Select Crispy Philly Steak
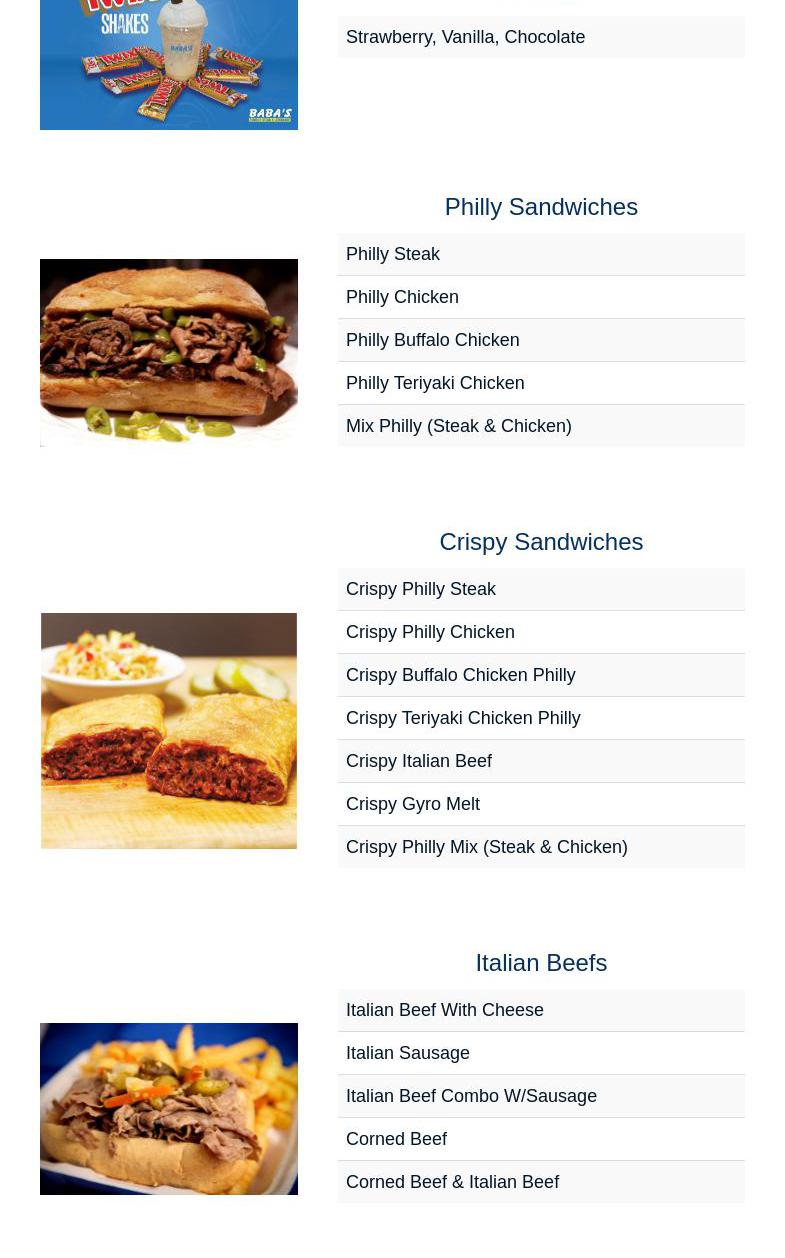Image resolution: width=785 pixels, height=1258 pixels. click(541, 589)
